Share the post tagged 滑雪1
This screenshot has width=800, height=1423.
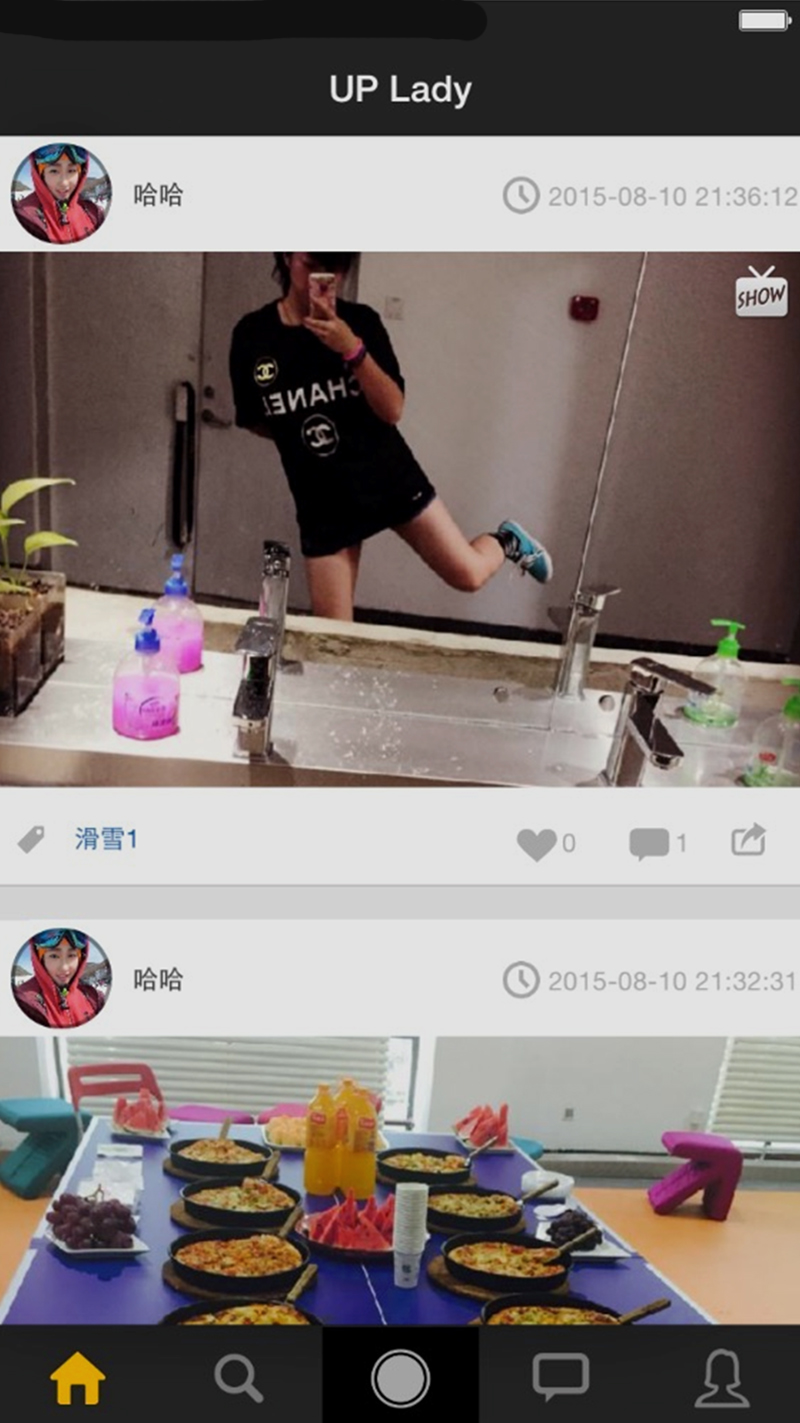(748, 840)
